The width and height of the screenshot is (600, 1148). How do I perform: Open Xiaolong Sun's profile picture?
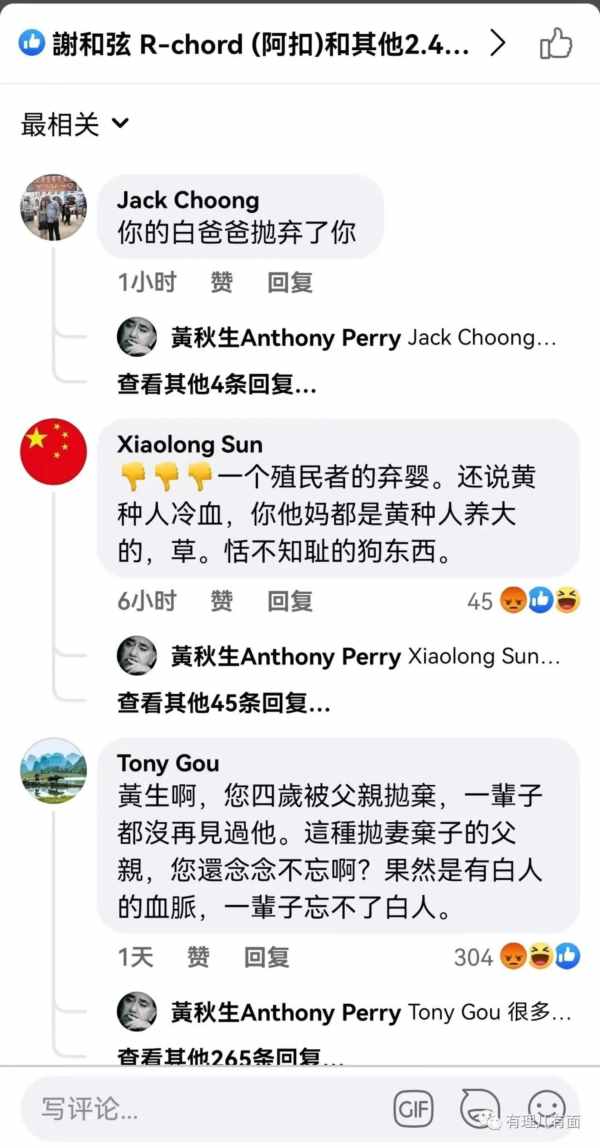[x=54, y=452]
